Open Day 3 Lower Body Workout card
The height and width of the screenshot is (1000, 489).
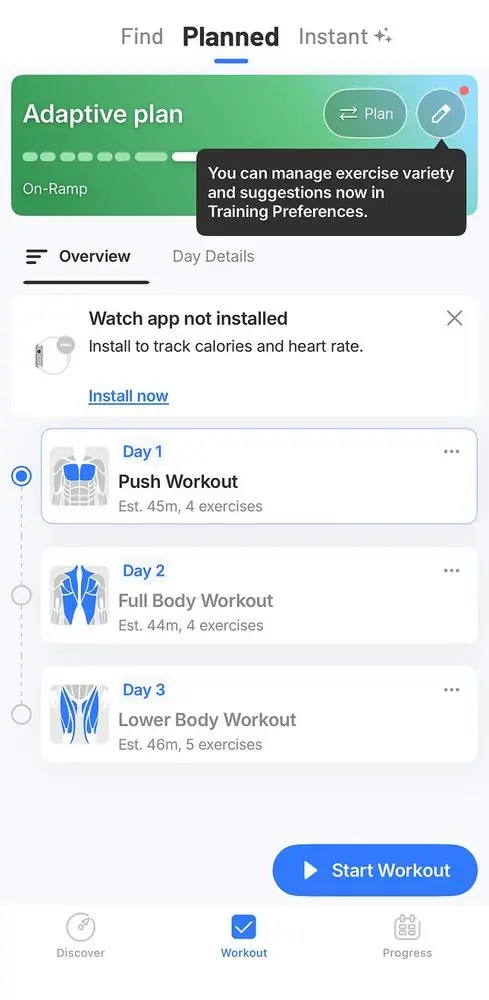coord(259,714)
